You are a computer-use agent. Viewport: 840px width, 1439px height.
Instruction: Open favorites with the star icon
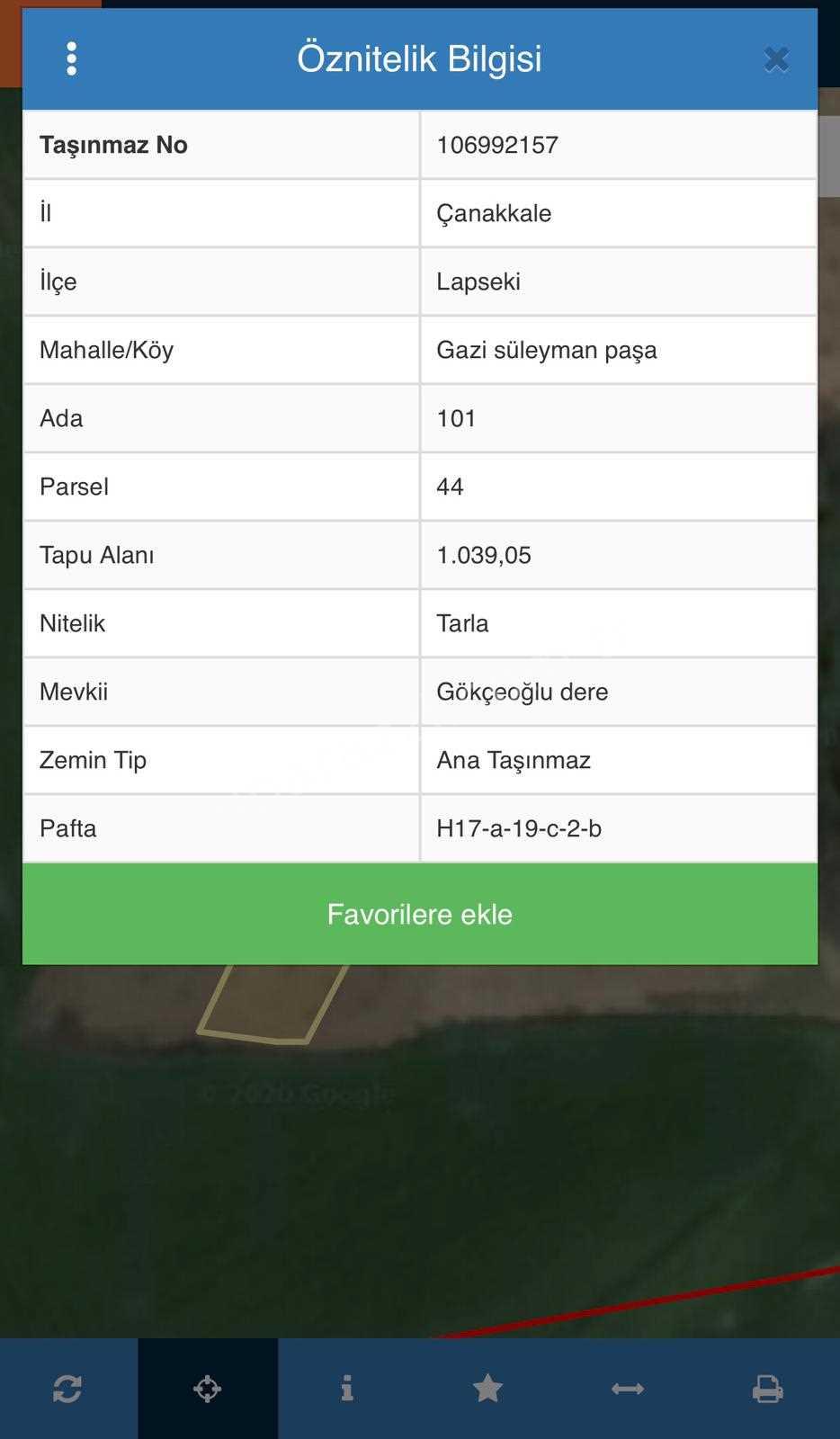487,1389
